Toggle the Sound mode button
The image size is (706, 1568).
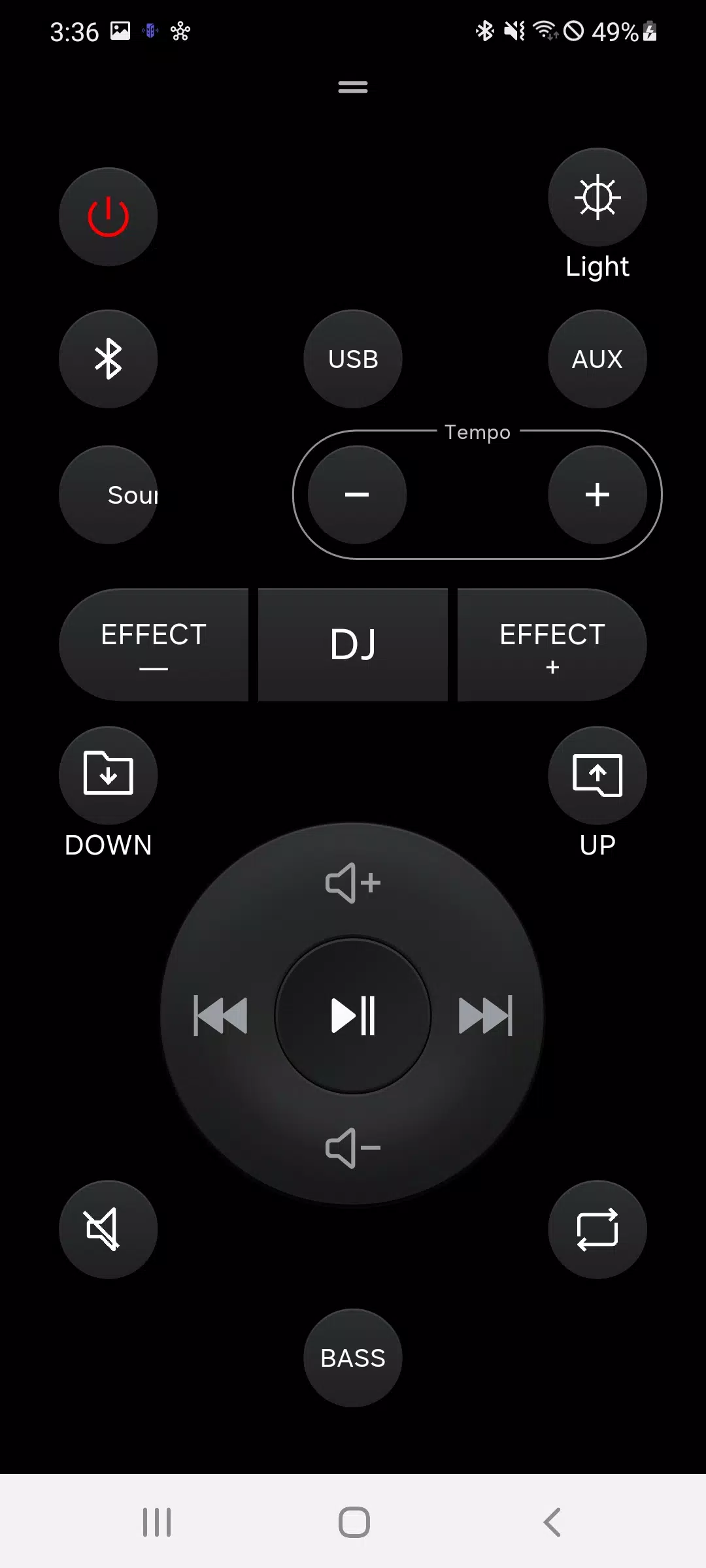click(109, 495)
